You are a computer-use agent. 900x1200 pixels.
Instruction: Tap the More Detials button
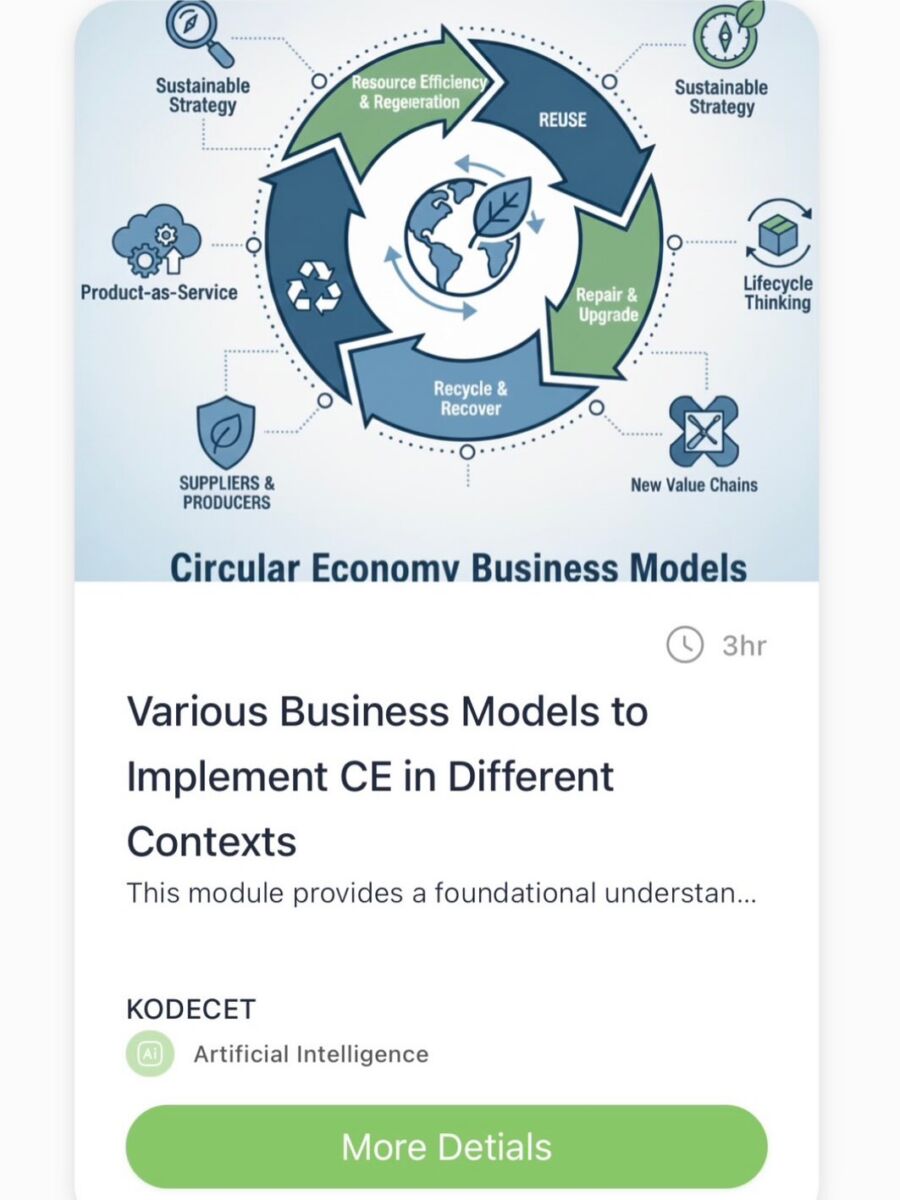point(446,1147)
